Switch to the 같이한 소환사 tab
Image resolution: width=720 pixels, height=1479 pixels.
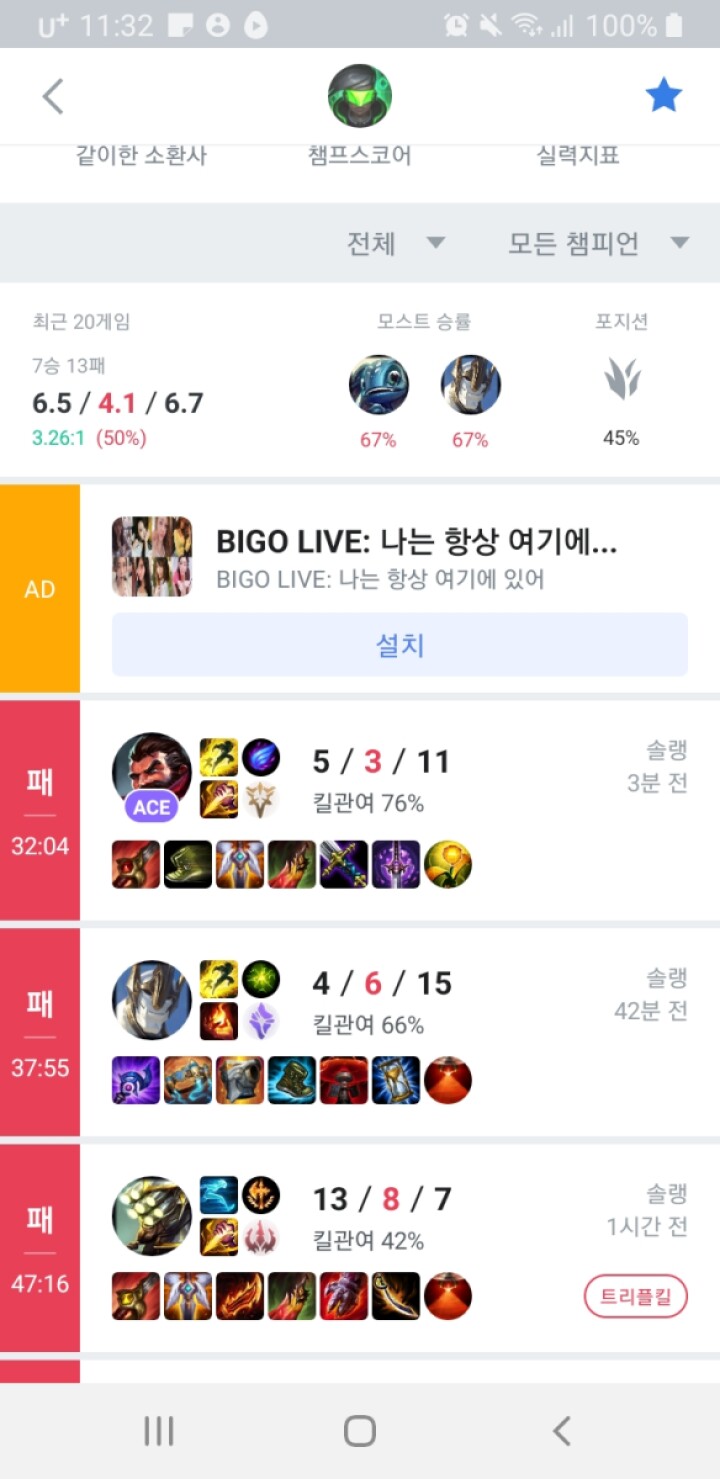tap(141, 156)
